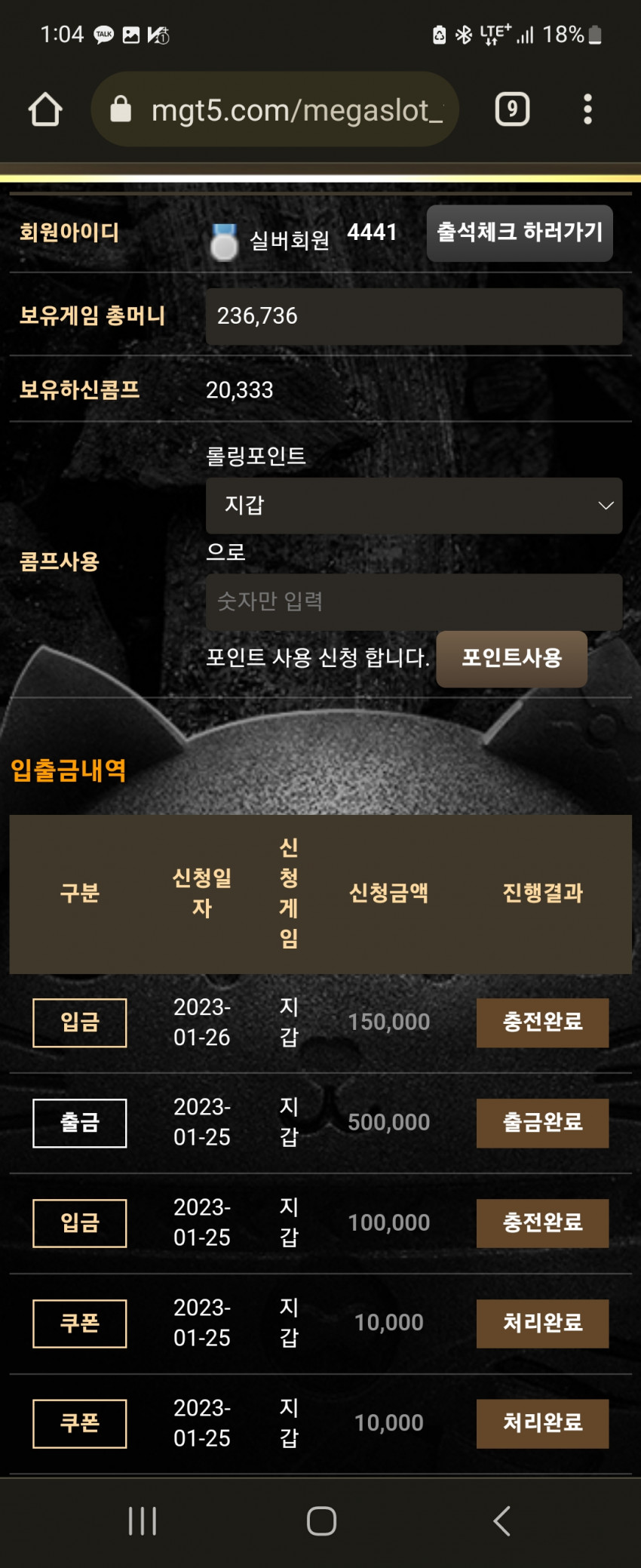Viewport: 641px width, 1568px height.
Task: Tap the 보유게임 총머니 field
Action: [x=413, y=316]
